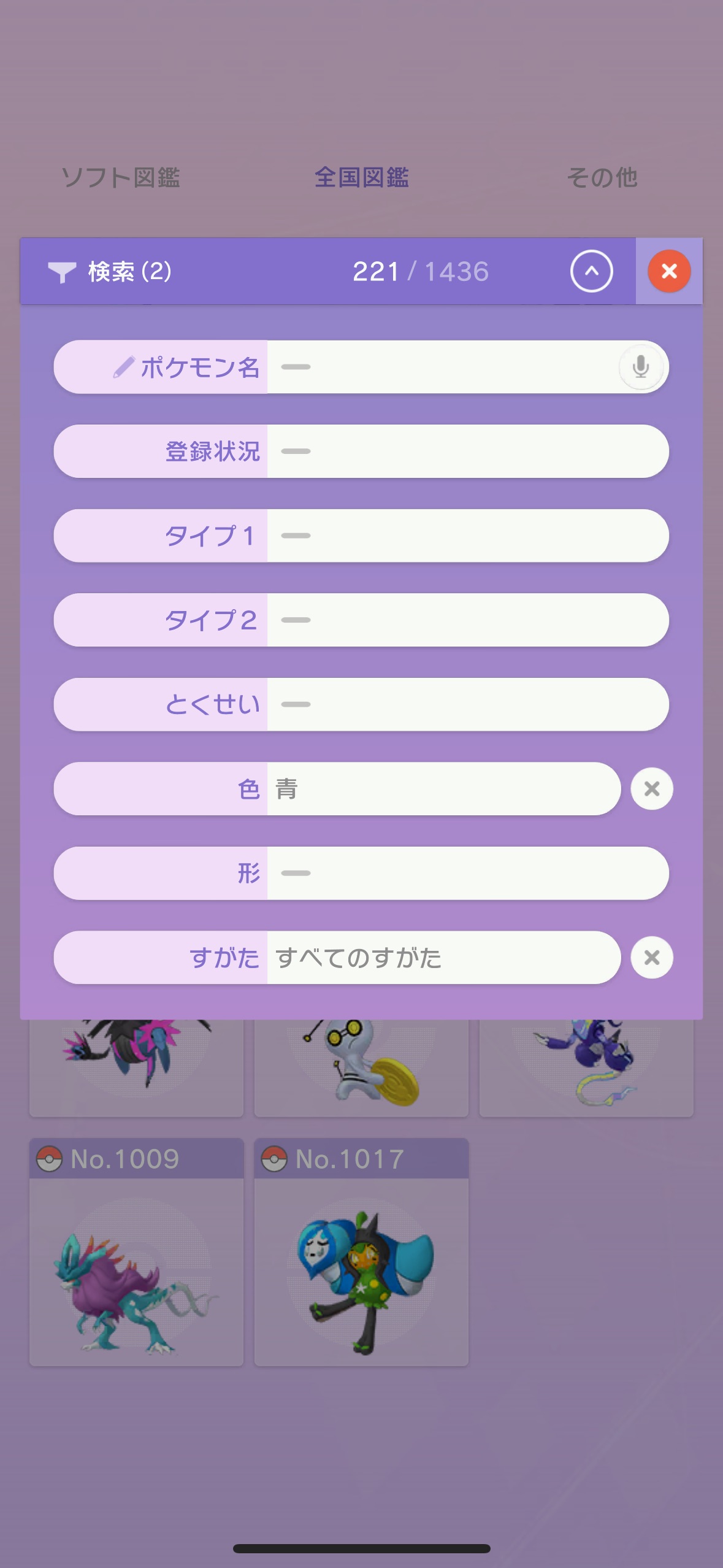This screenshot has width=723, height=1568.
Task: Change the 色 color filter set to 青
Action: pos(442,789)
